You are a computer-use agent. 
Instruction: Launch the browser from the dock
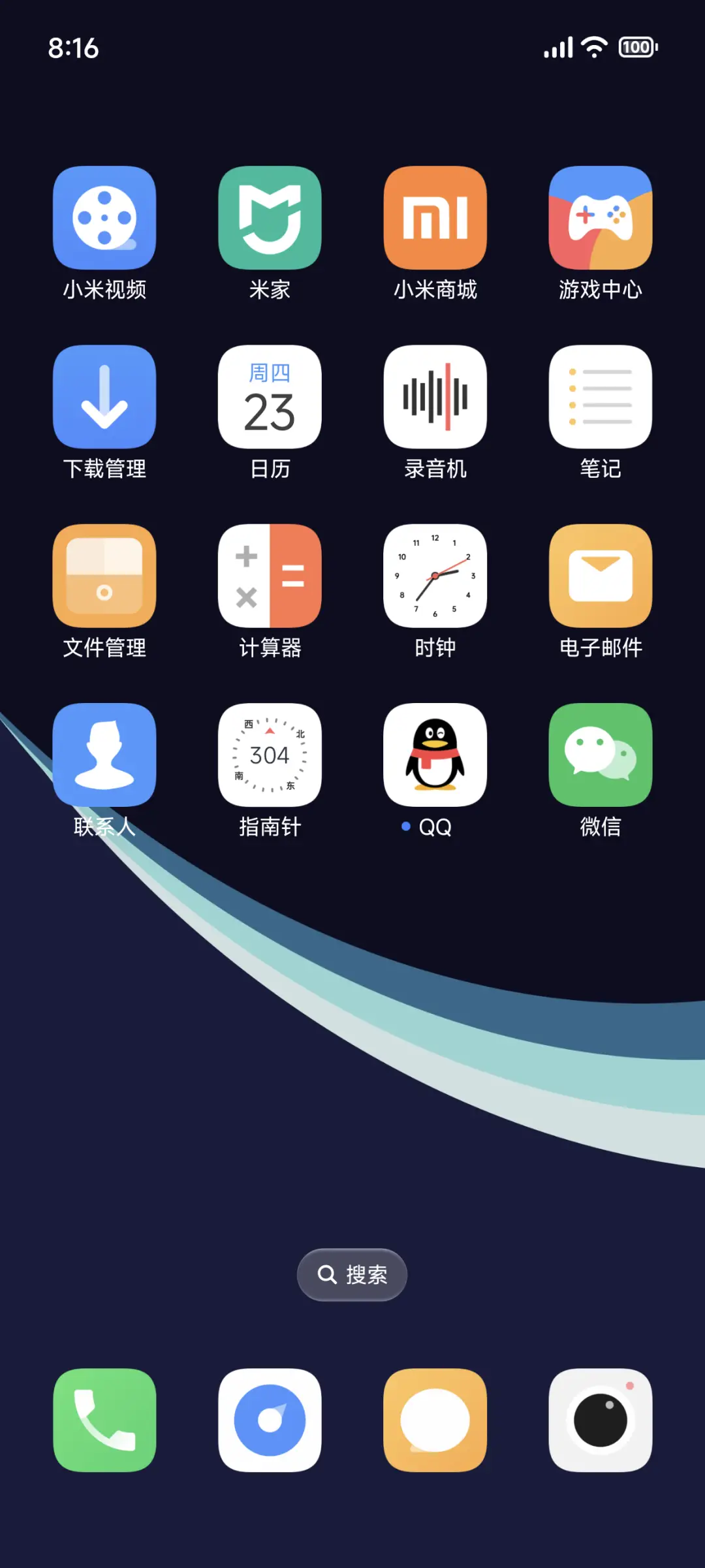click(270, 1420)
